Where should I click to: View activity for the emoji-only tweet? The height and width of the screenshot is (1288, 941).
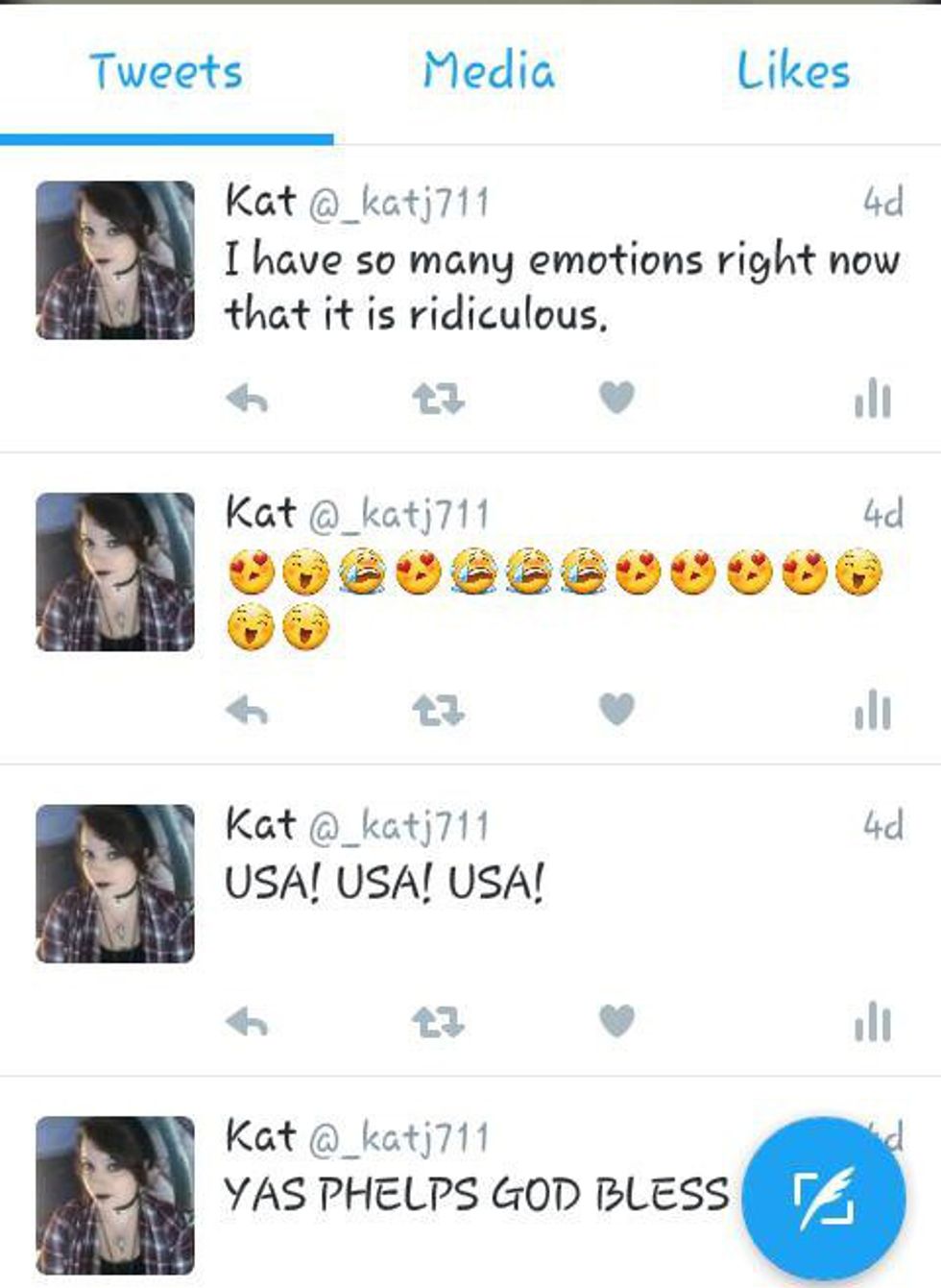[x=872, y=711]
